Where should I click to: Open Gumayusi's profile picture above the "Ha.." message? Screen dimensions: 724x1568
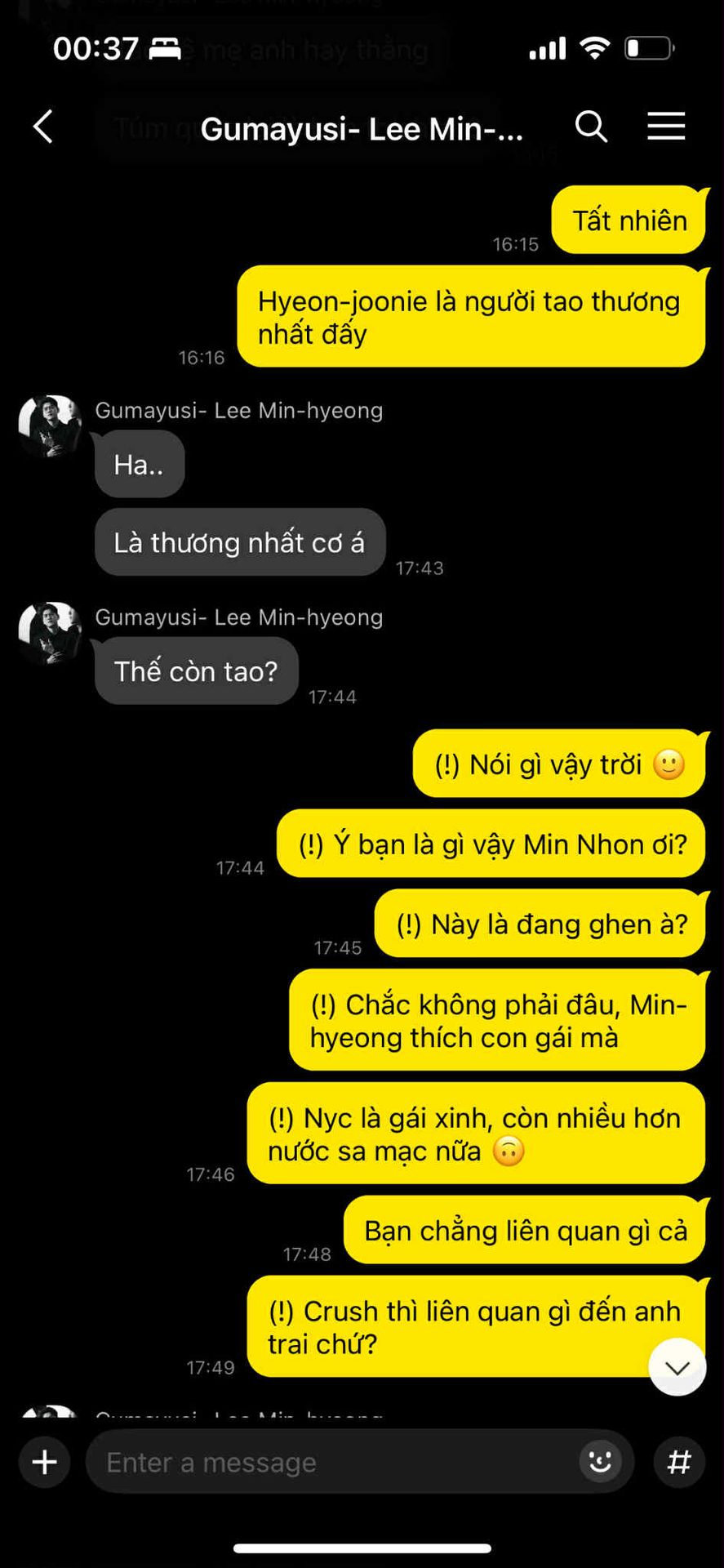tap(50, 426)
